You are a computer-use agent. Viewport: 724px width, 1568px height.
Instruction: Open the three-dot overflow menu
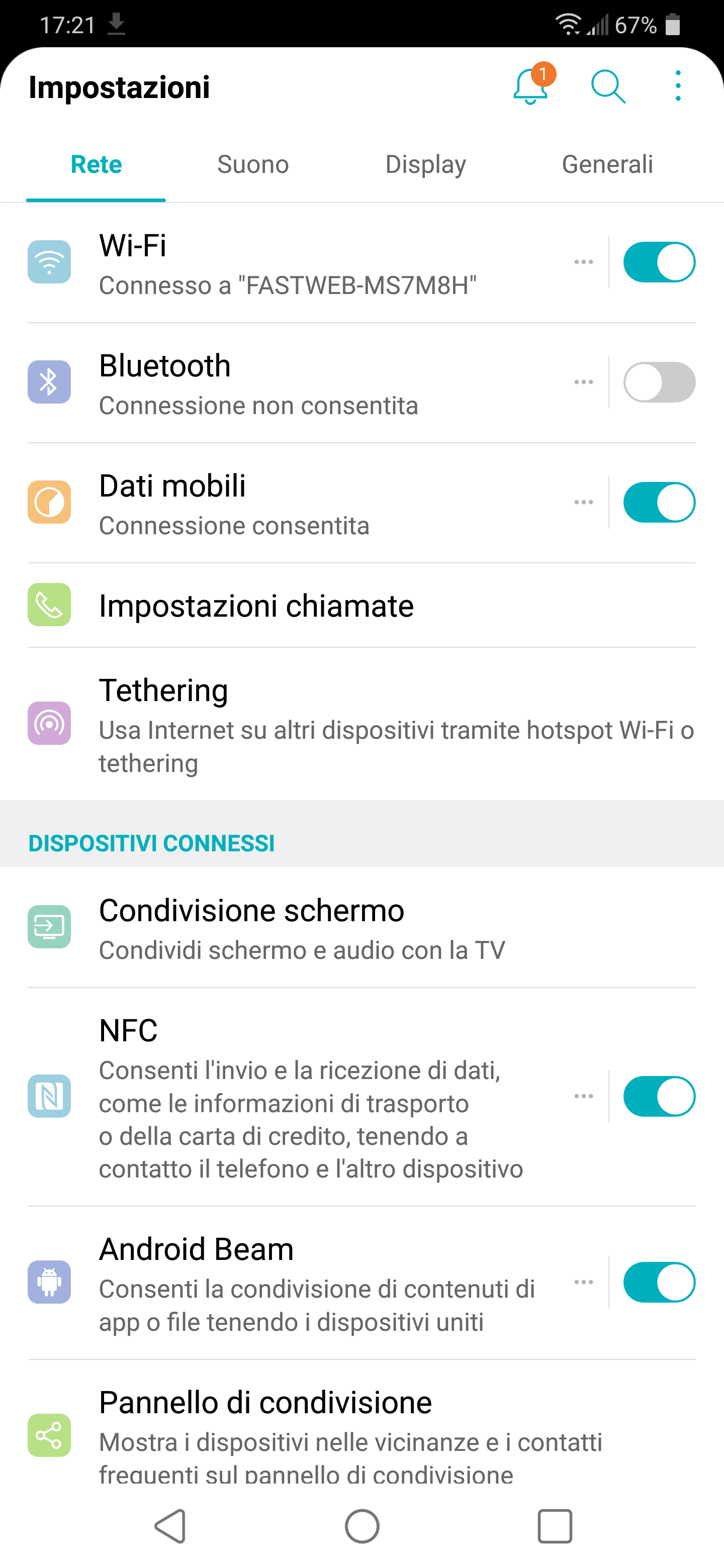678,86
